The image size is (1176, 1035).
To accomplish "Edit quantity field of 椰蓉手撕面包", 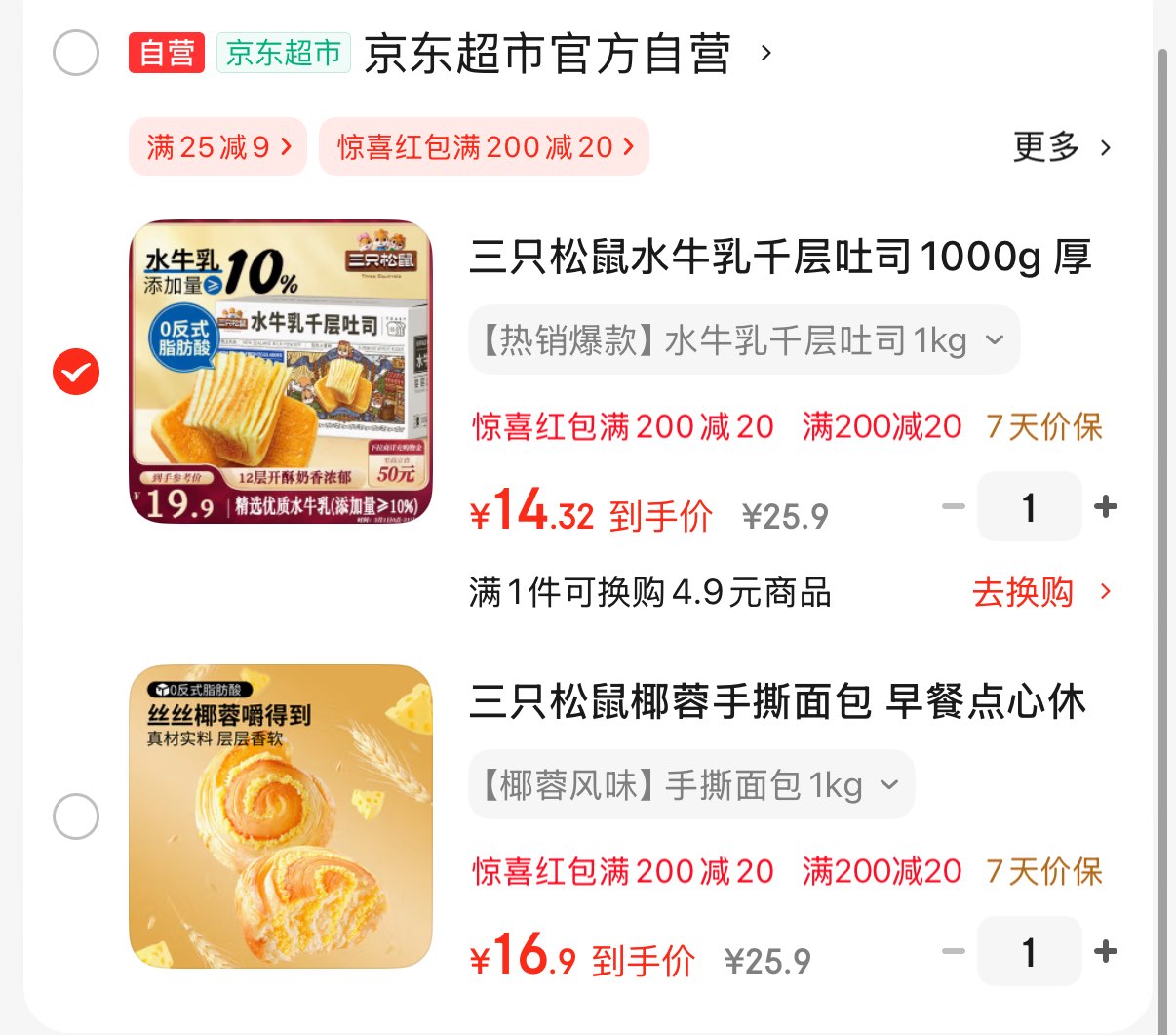I will click(1029, 952).
